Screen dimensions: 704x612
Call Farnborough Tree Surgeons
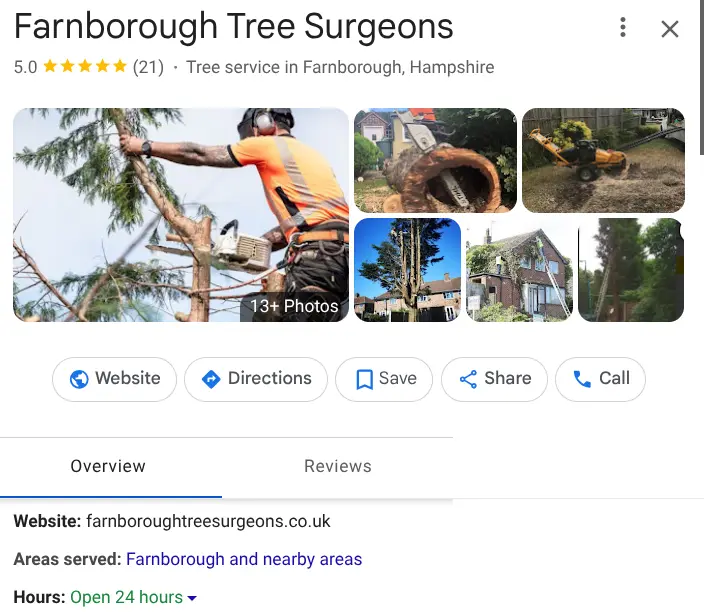600,379
